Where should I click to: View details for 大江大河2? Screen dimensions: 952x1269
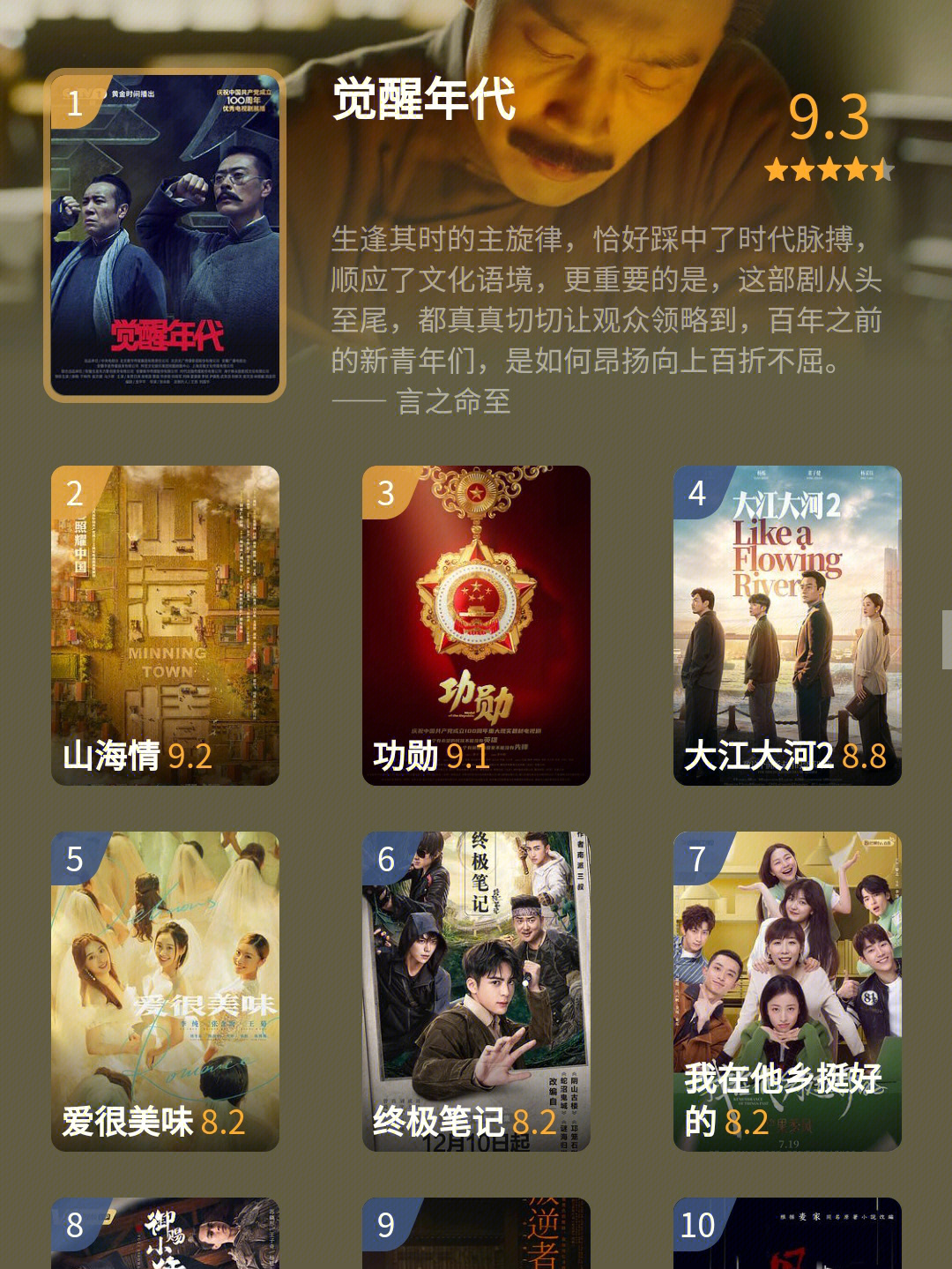click(787, 624)
